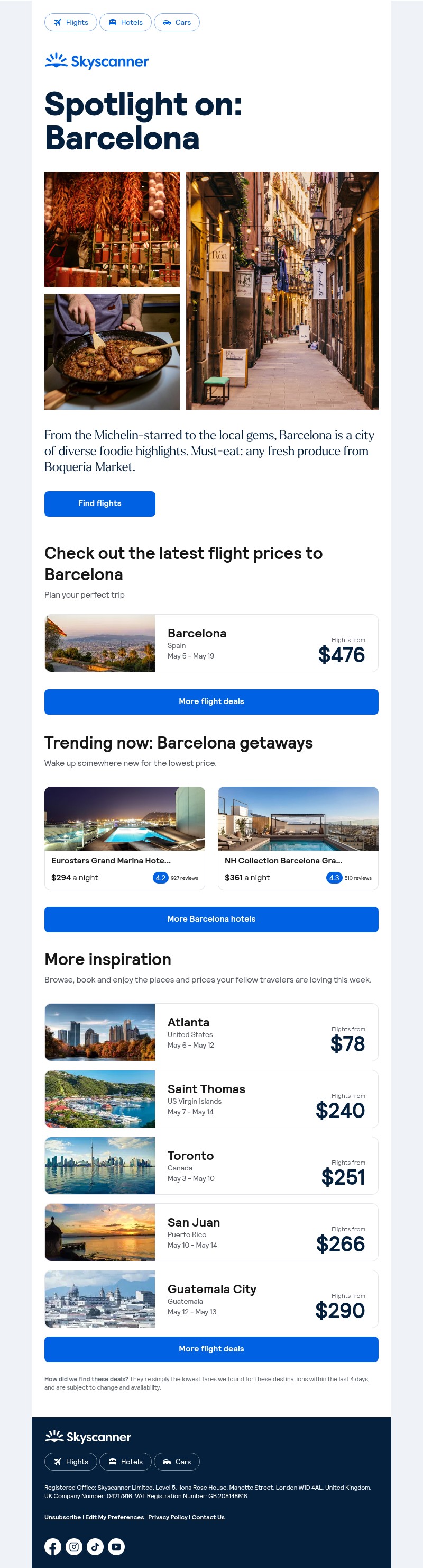The image size is (423, 1568).
Task: Tap the Find flights button
Action: [x=100, y=503]
